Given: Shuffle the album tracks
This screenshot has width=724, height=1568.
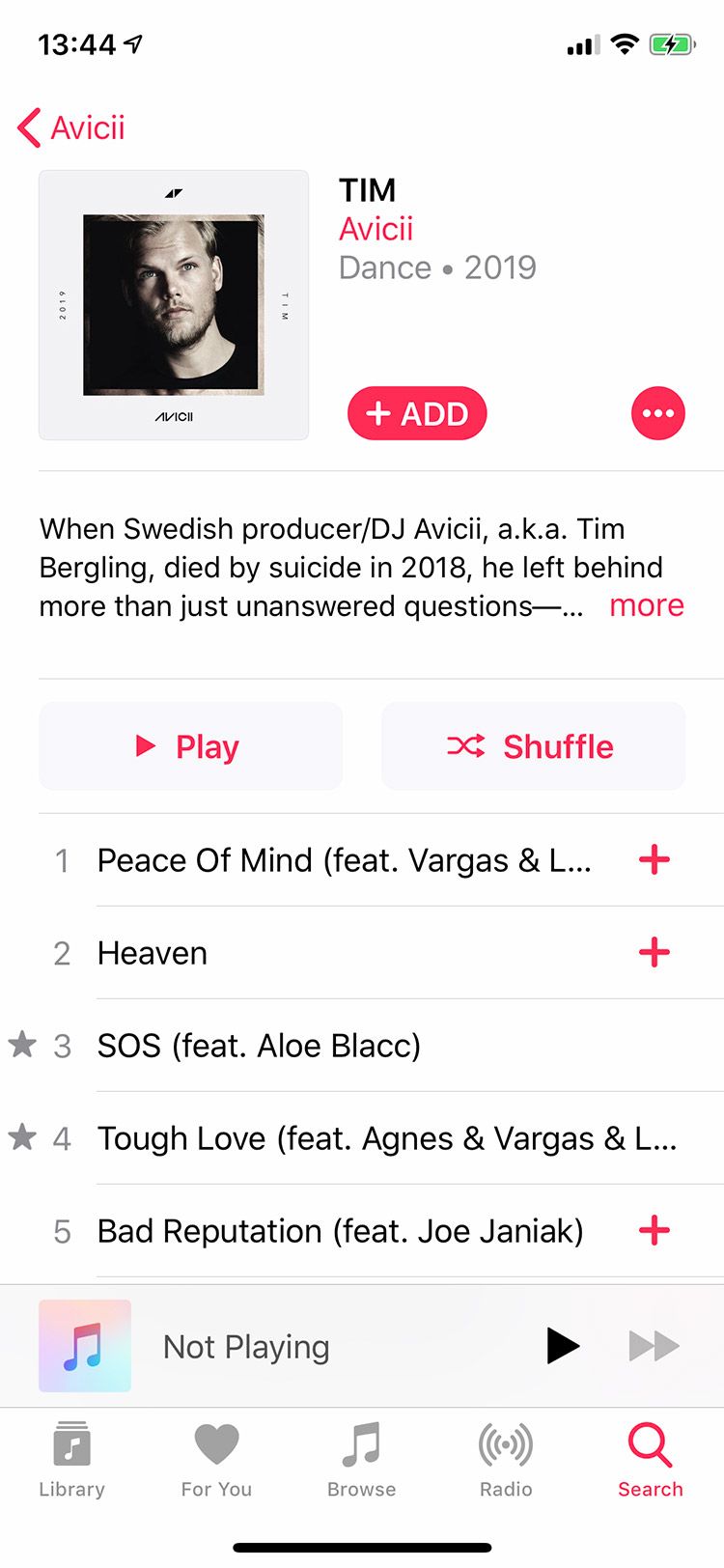Looking at the screenshot, I should click(x=533, y=746).
